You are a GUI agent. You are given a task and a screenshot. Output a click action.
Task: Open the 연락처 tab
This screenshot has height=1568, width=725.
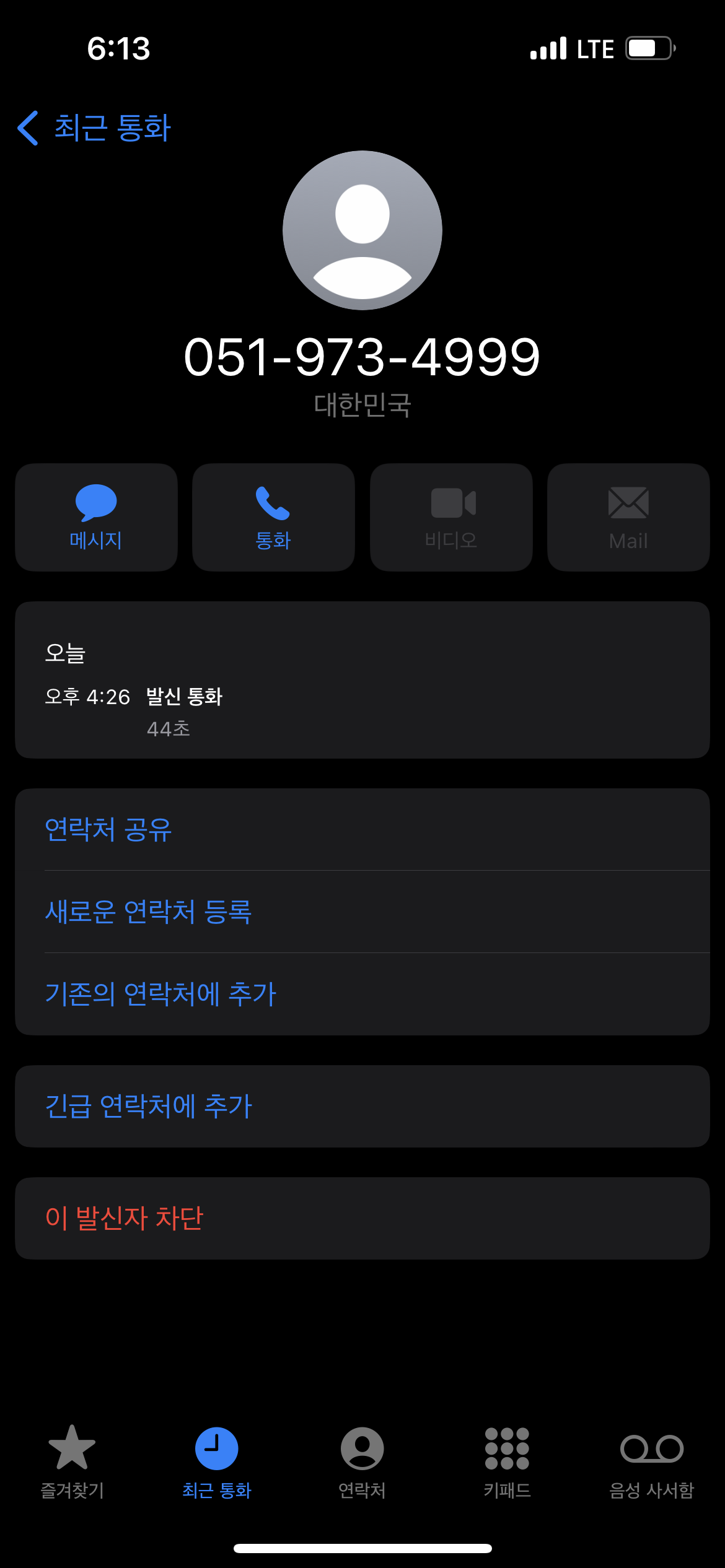[x=362, y=1463]
